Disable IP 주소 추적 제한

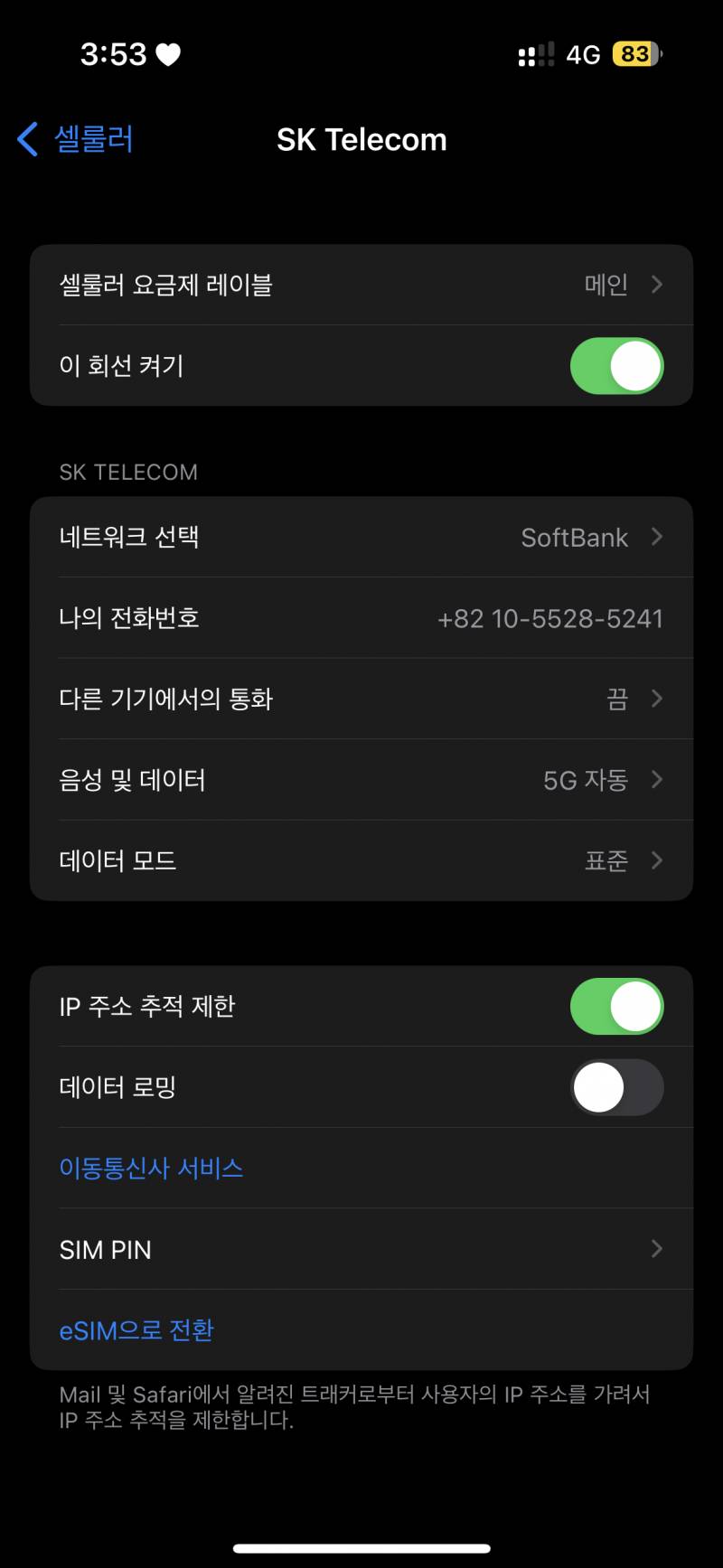(617, 1006)
